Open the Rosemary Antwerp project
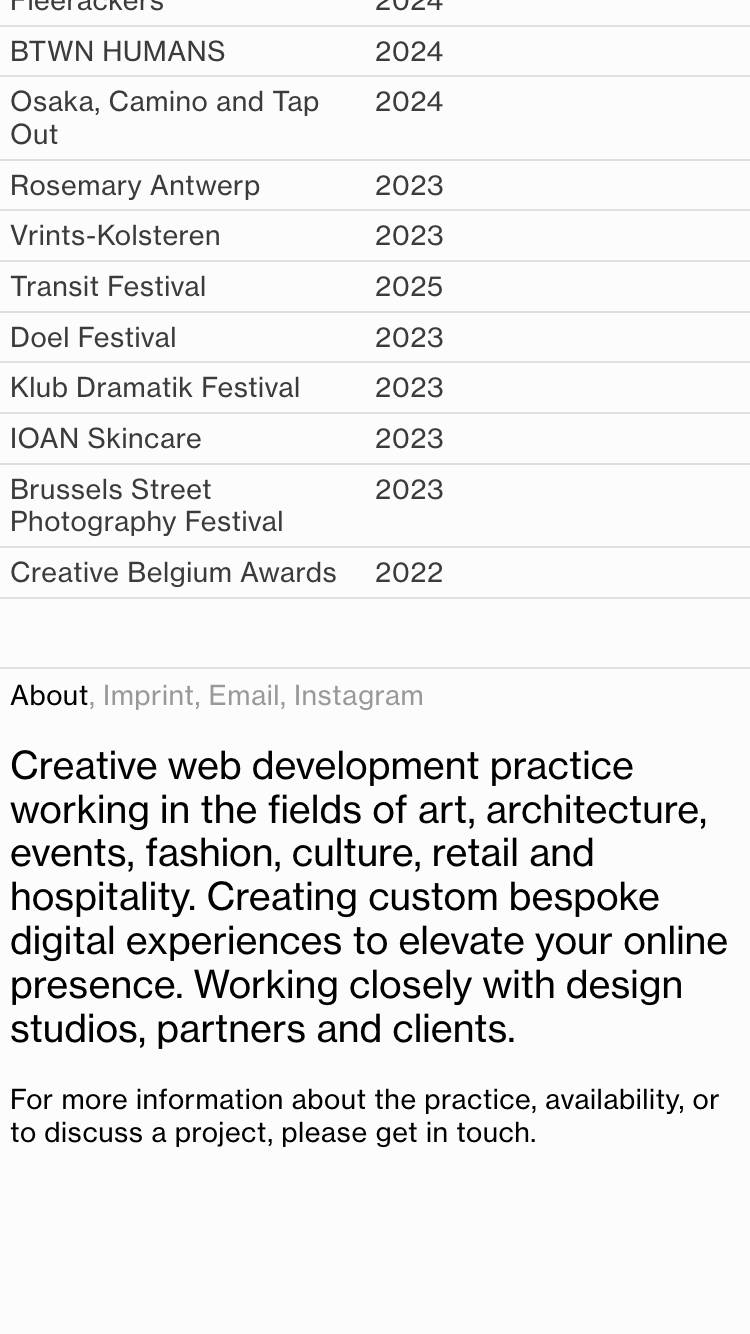The height and width of the screenshot is (1334, 750). pyautogui.click(x=375, y=186)
